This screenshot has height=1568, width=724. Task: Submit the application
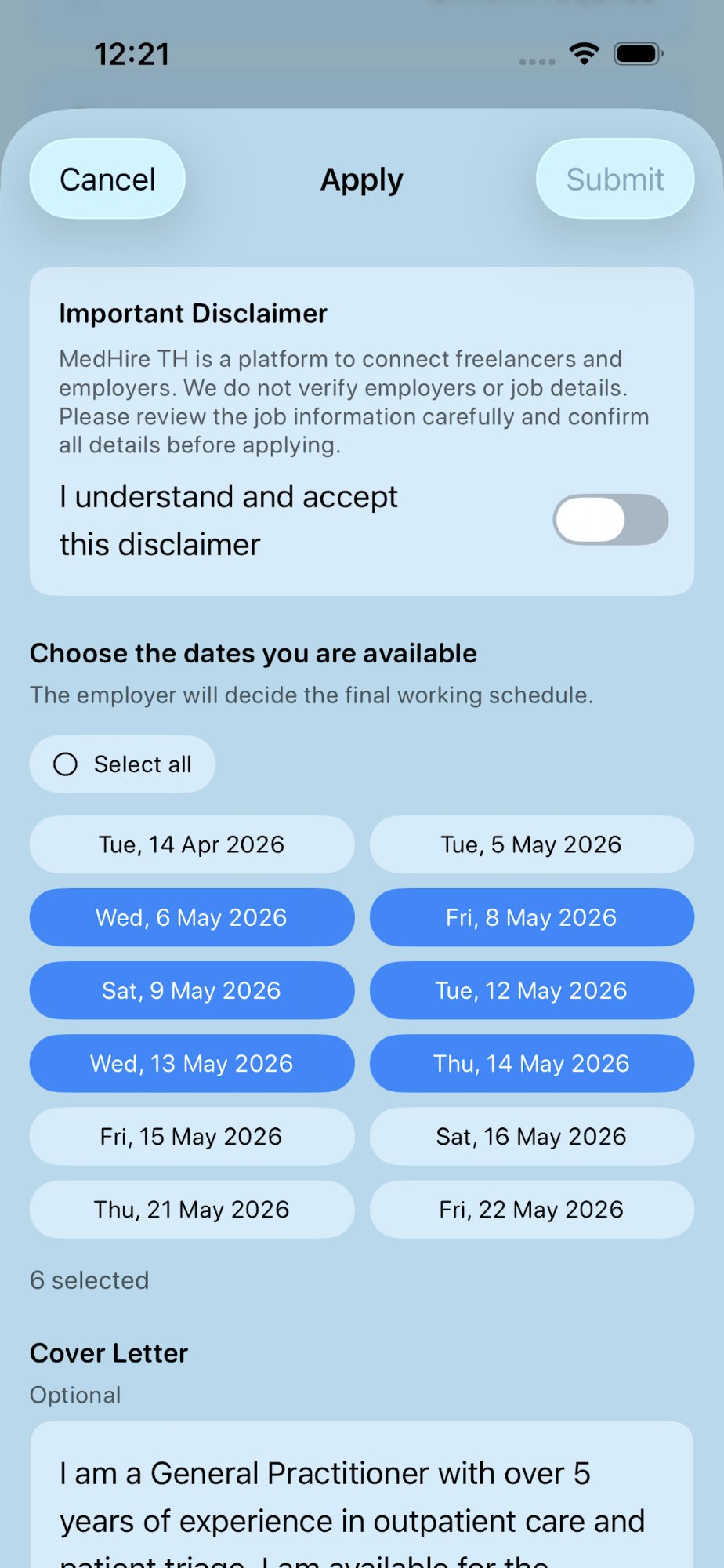click(615, 179)
